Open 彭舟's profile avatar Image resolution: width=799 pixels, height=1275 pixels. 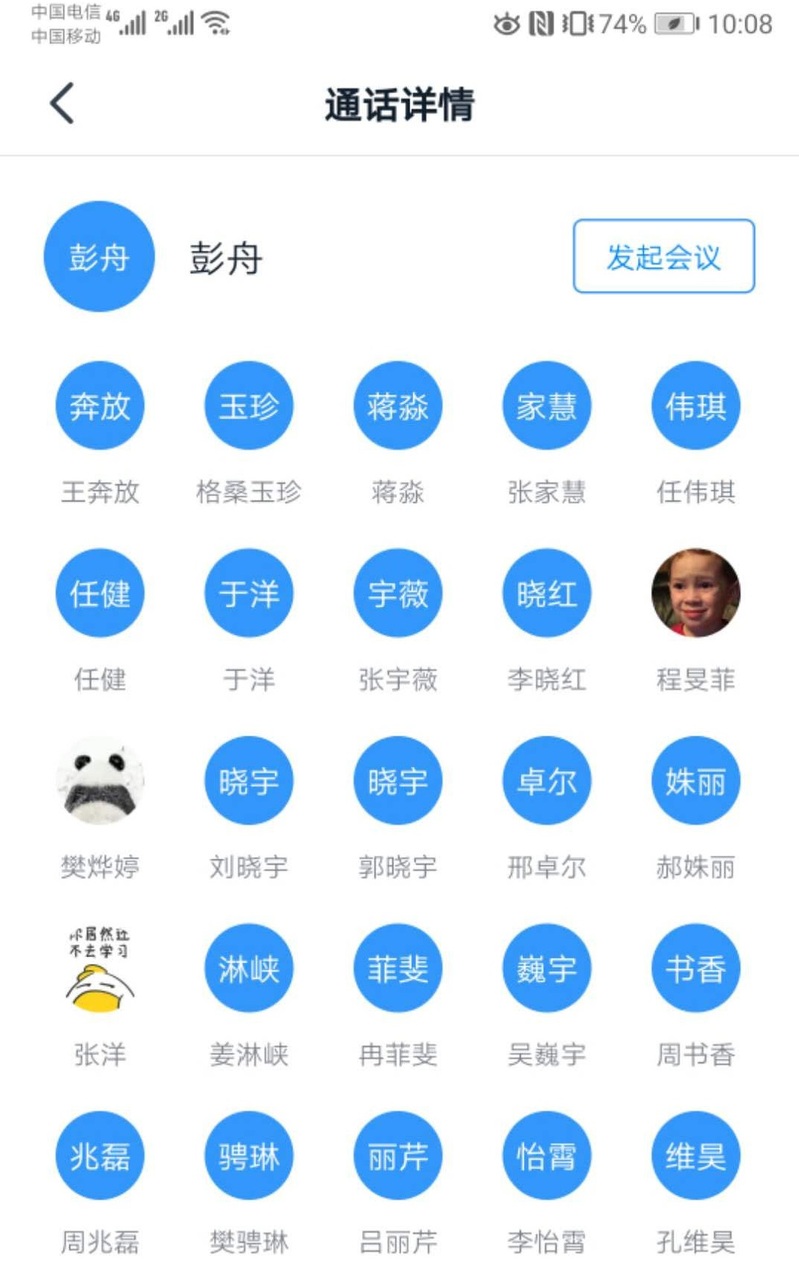click(x=99, y=257)
